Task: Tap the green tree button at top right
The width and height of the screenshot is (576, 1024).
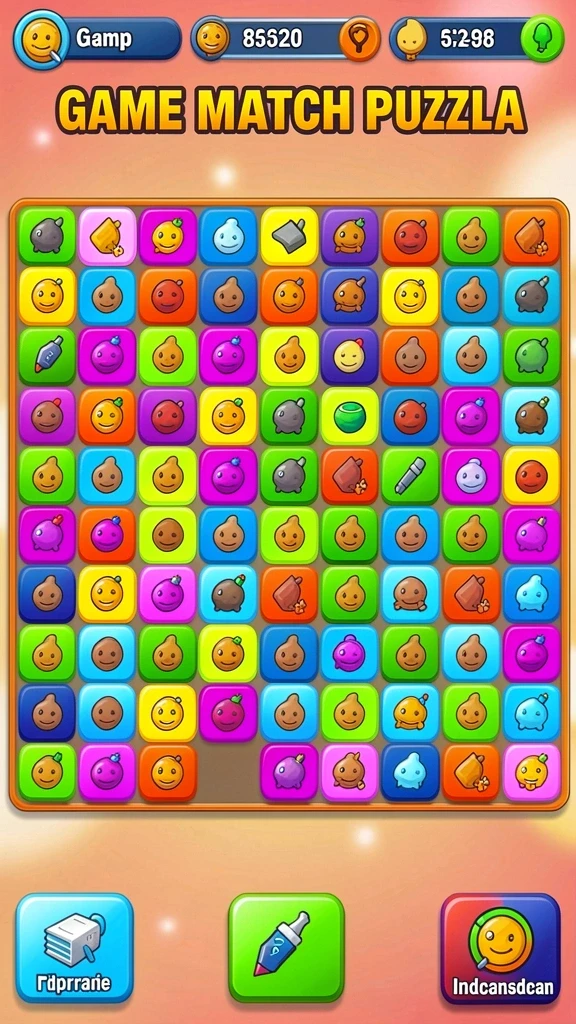Action: click(x=542, y=39)
